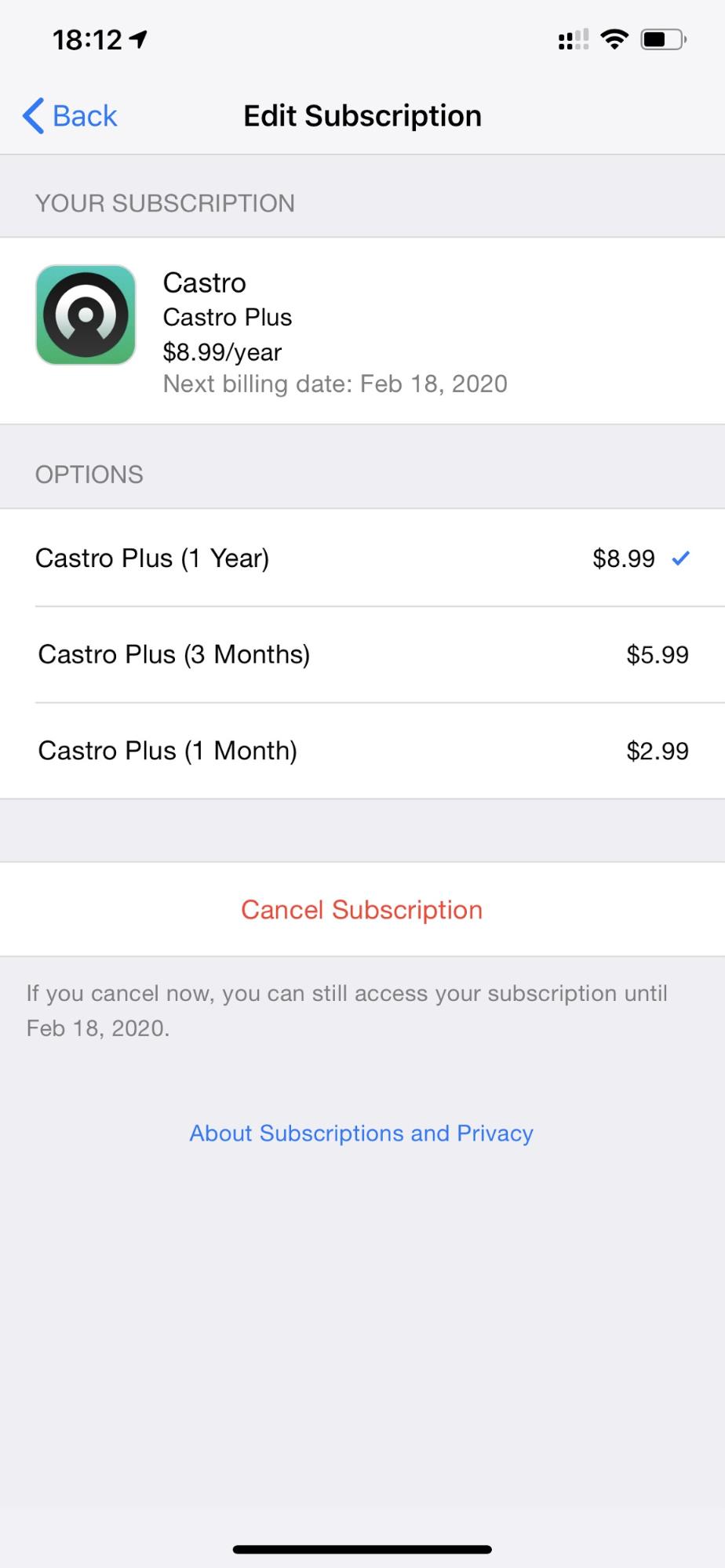Open About Subscriptions and Privacy link

click(x=362, y=1133)
